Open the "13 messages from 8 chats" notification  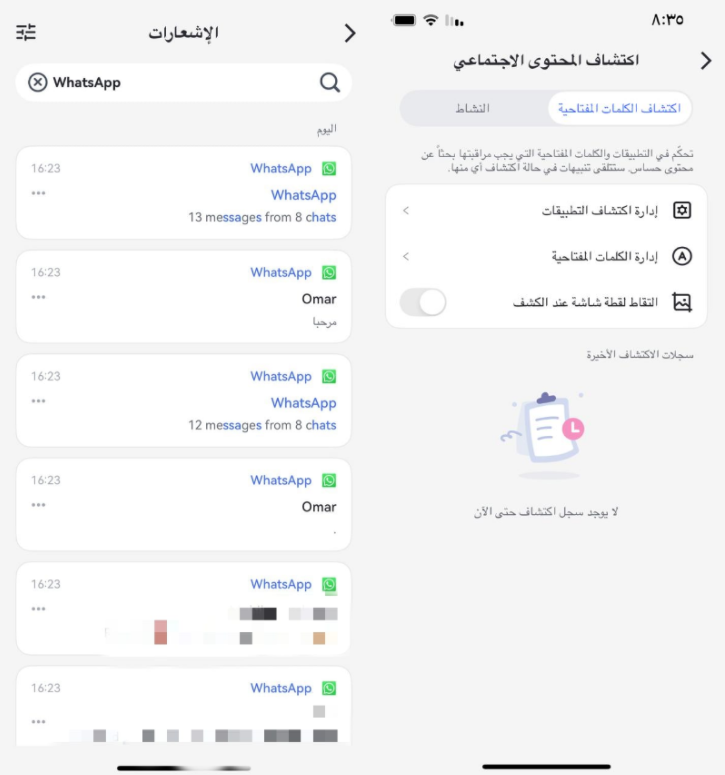[184, 193]
